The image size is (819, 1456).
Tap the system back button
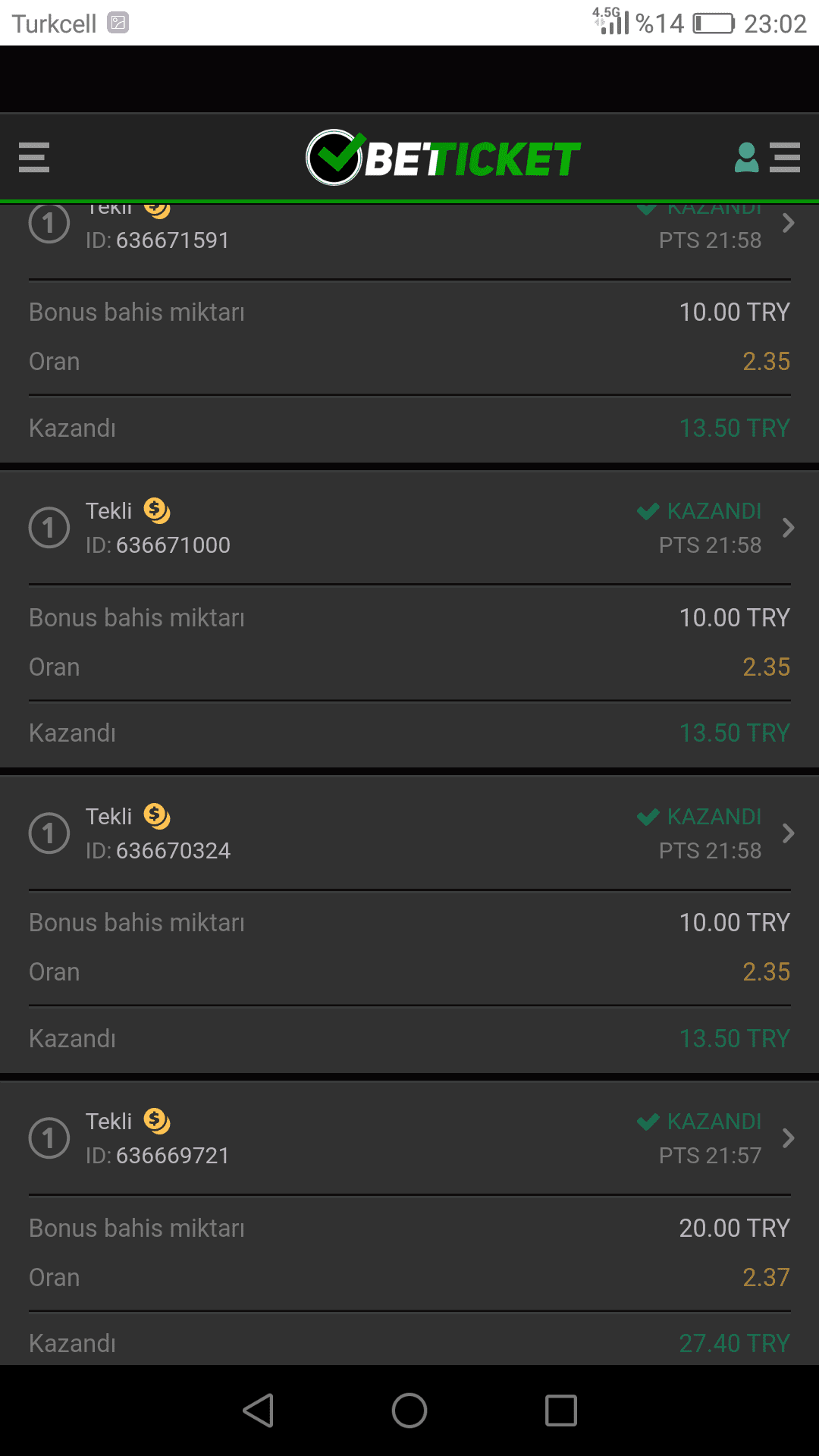pyautogui.click(x=259, y=1410)
